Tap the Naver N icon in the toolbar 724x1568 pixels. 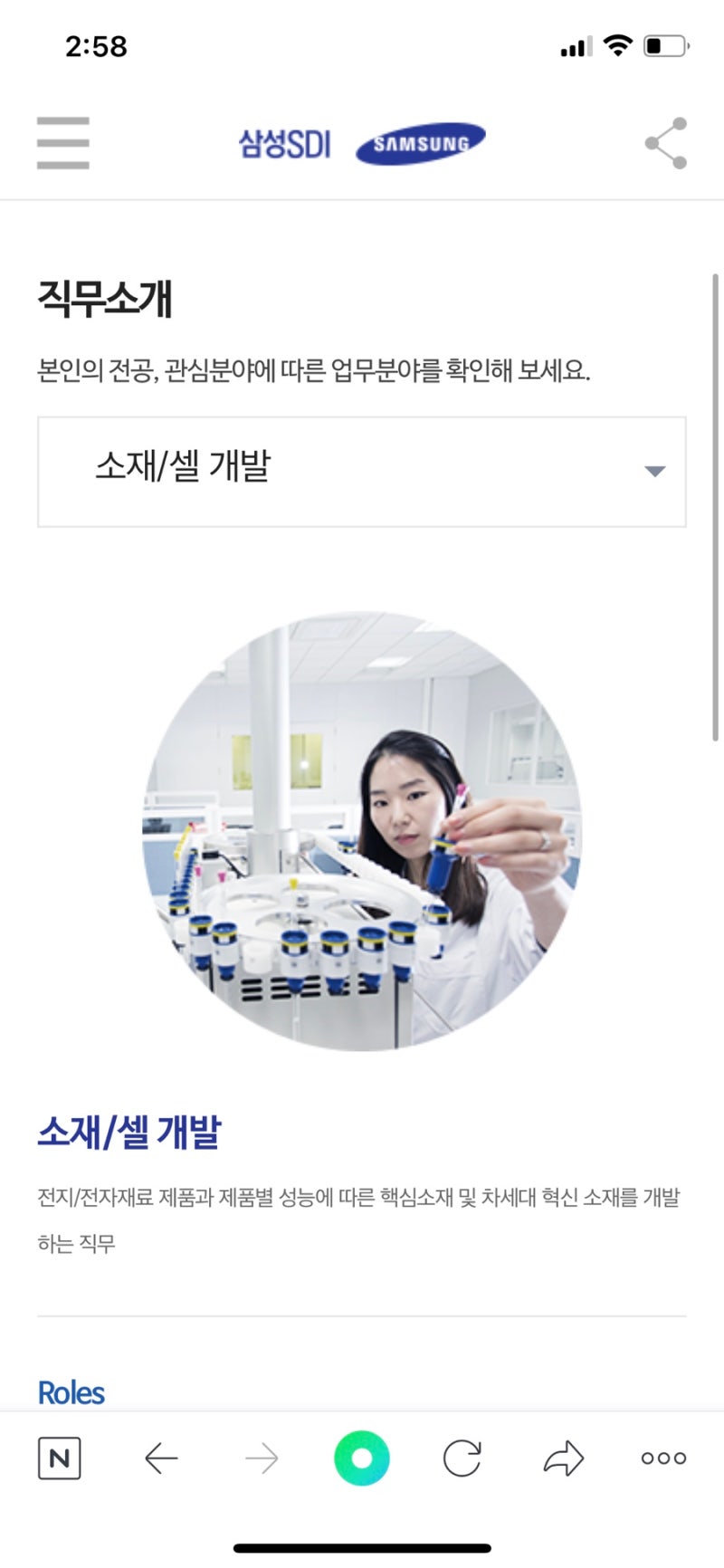click(61, 1458)
